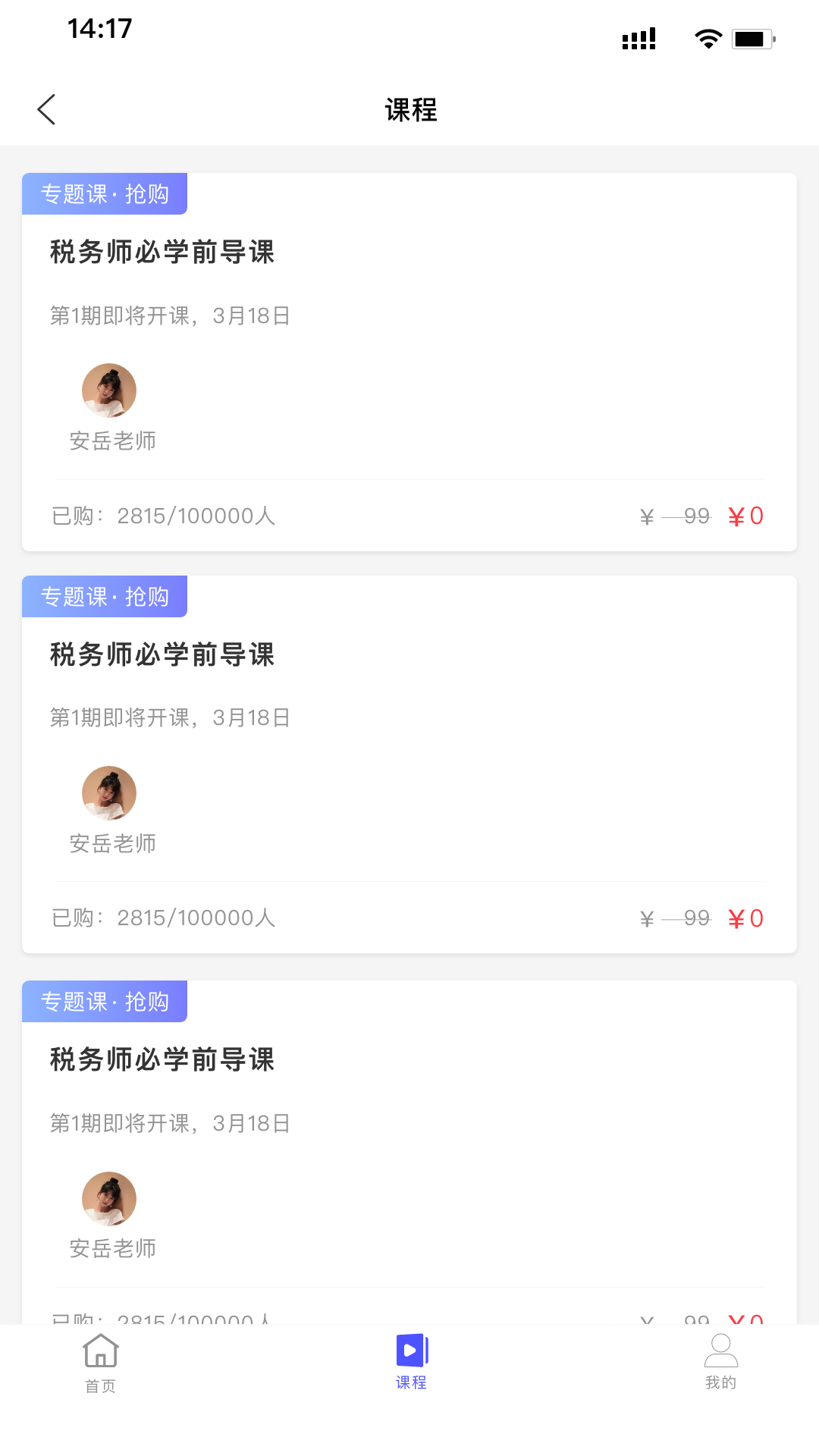Tap ¥0 price on first course card
The width and height of the screenshot is (819, 1456).
pyautogui.click(x=745, y=516)
